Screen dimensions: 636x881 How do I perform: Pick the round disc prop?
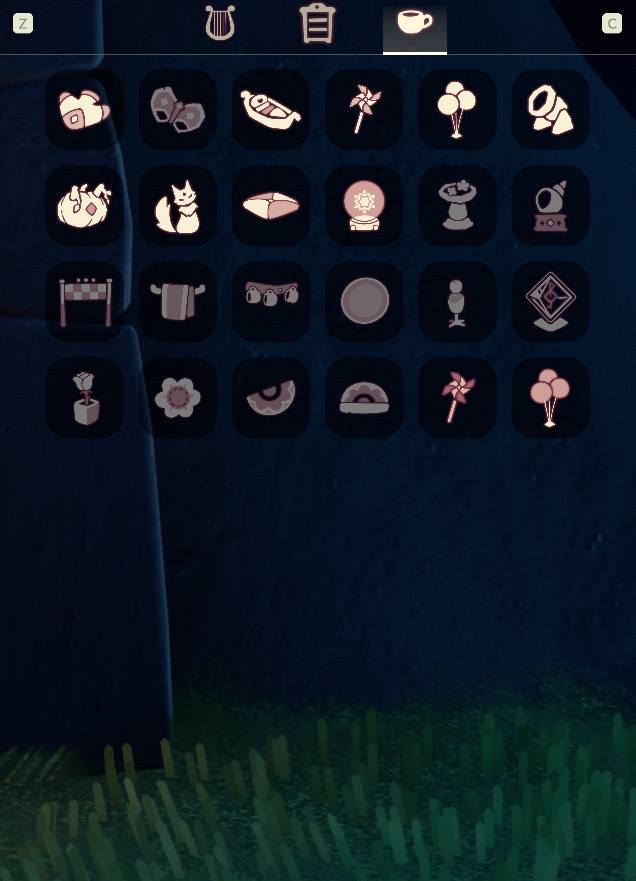pos(364,301)
